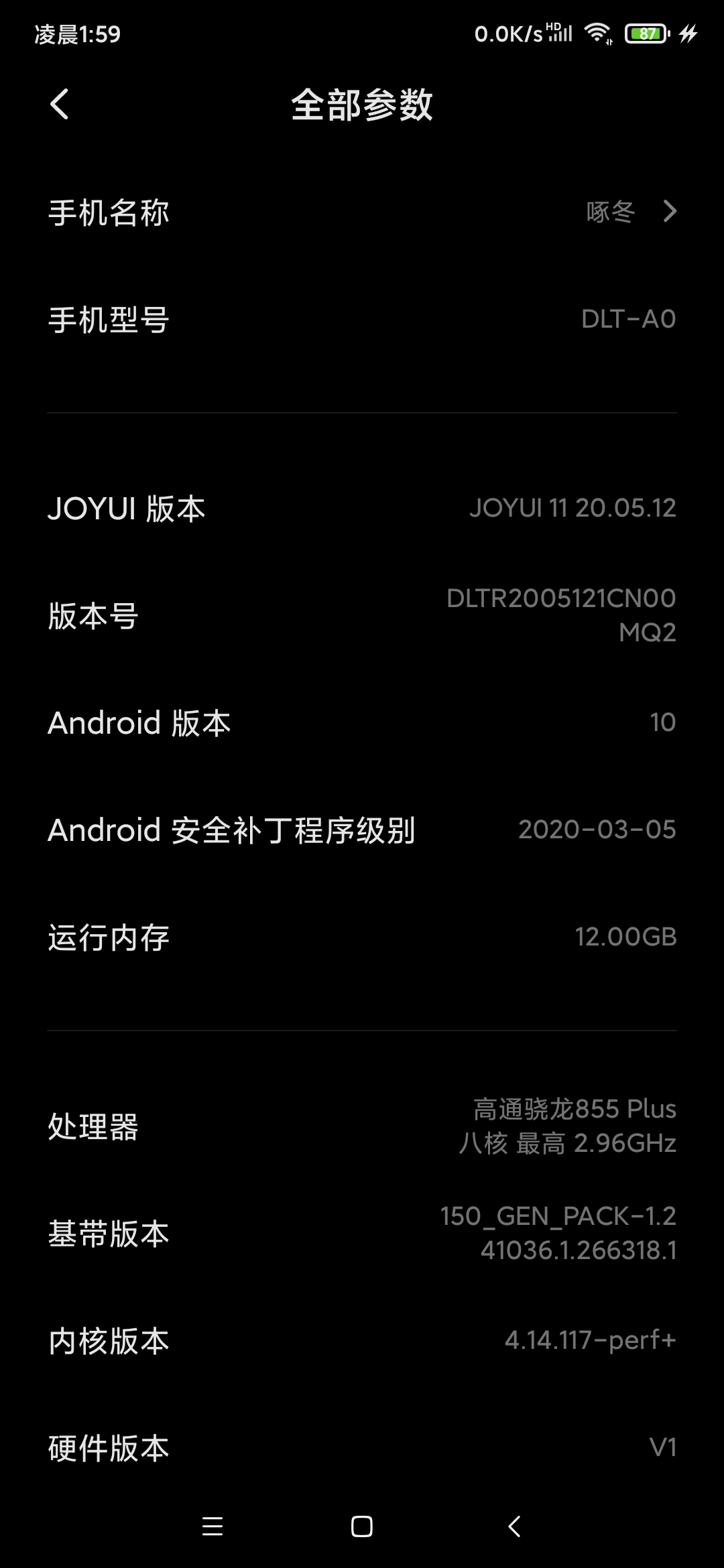The height and width of the screenshot is (1568, 724).
Task: Open recent apps from the navigation bar
Action: (213, 1526)
